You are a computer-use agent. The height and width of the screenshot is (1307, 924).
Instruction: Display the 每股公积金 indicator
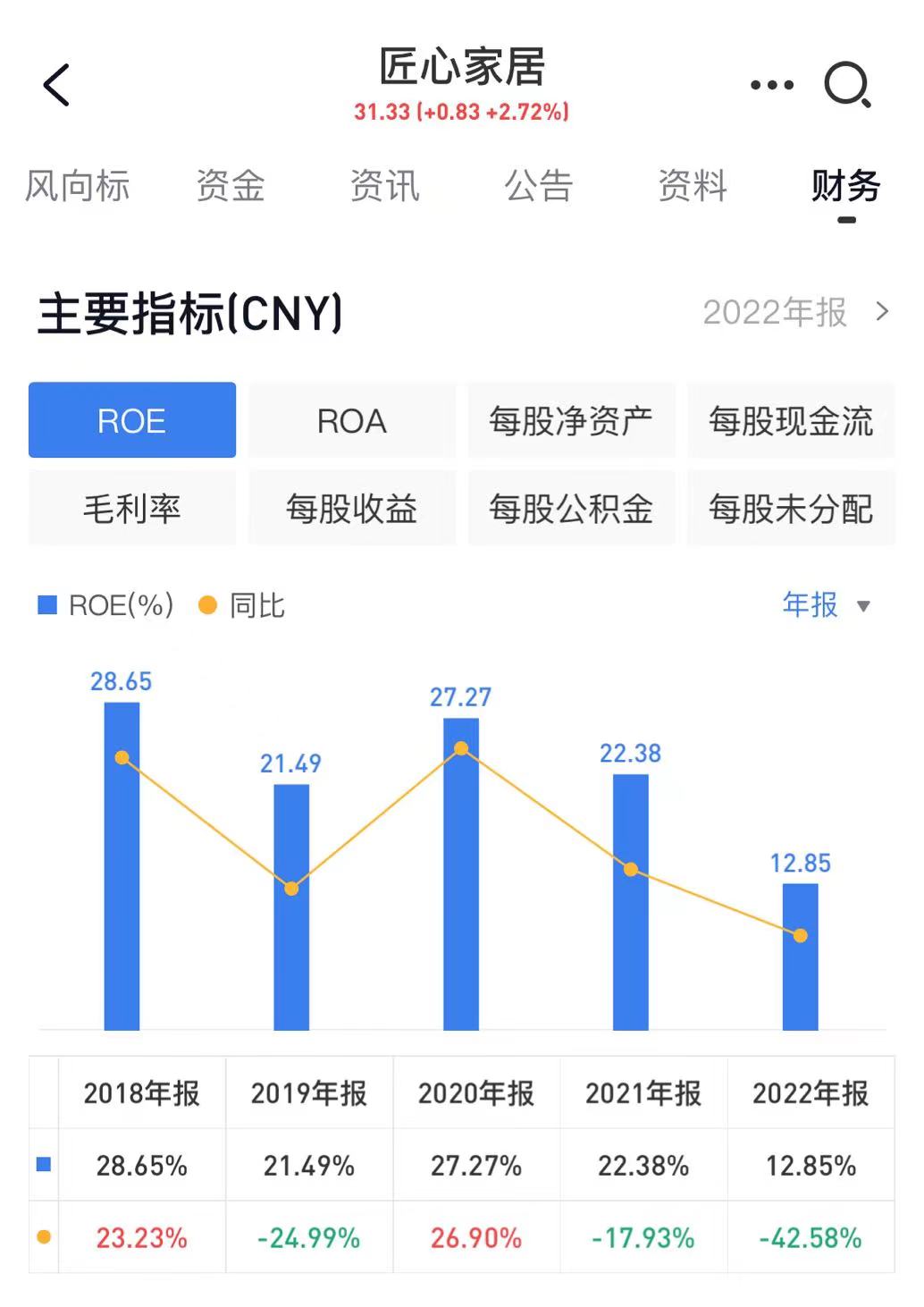pos(571,509)
